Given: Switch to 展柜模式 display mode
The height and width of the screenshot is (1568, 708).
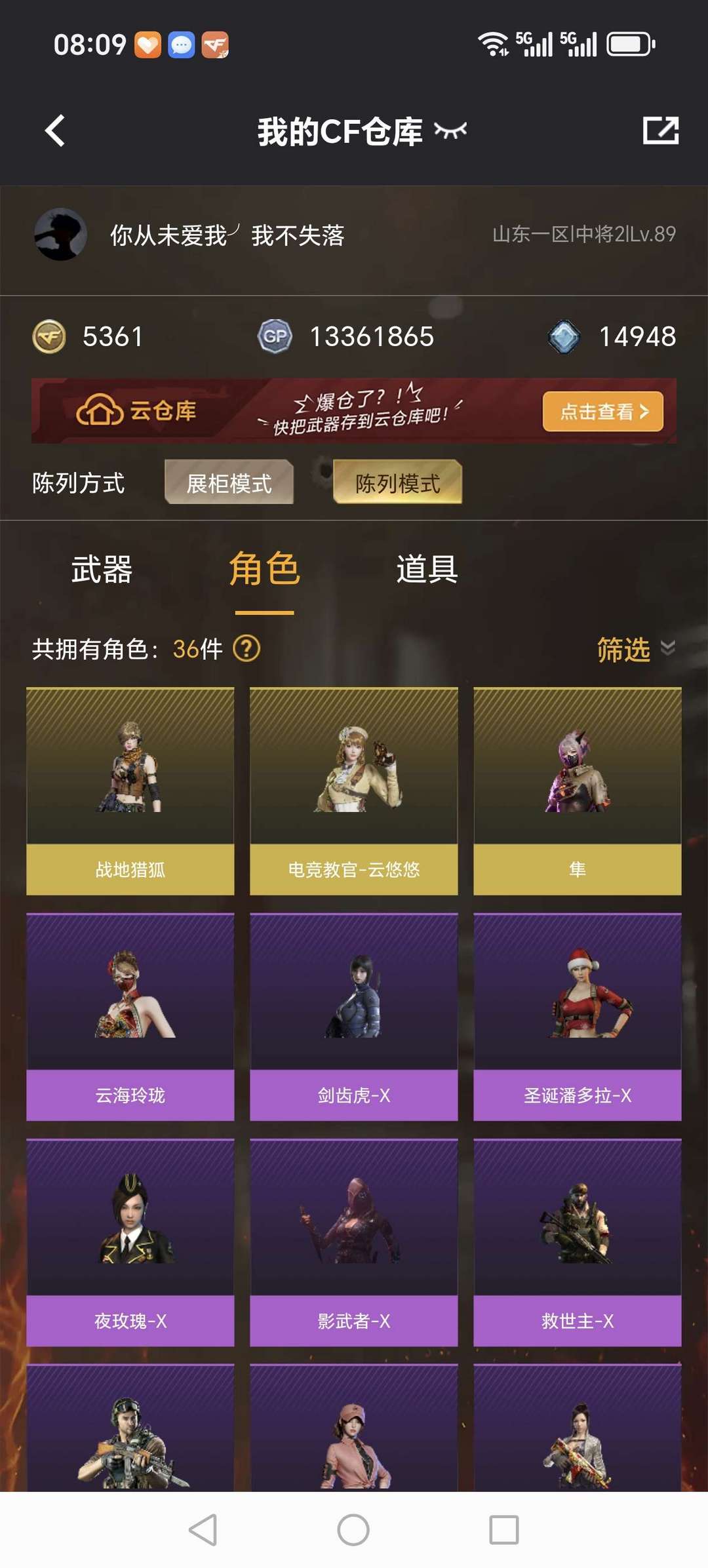Looking at the screenshot, I should click(x=229, y=482).
